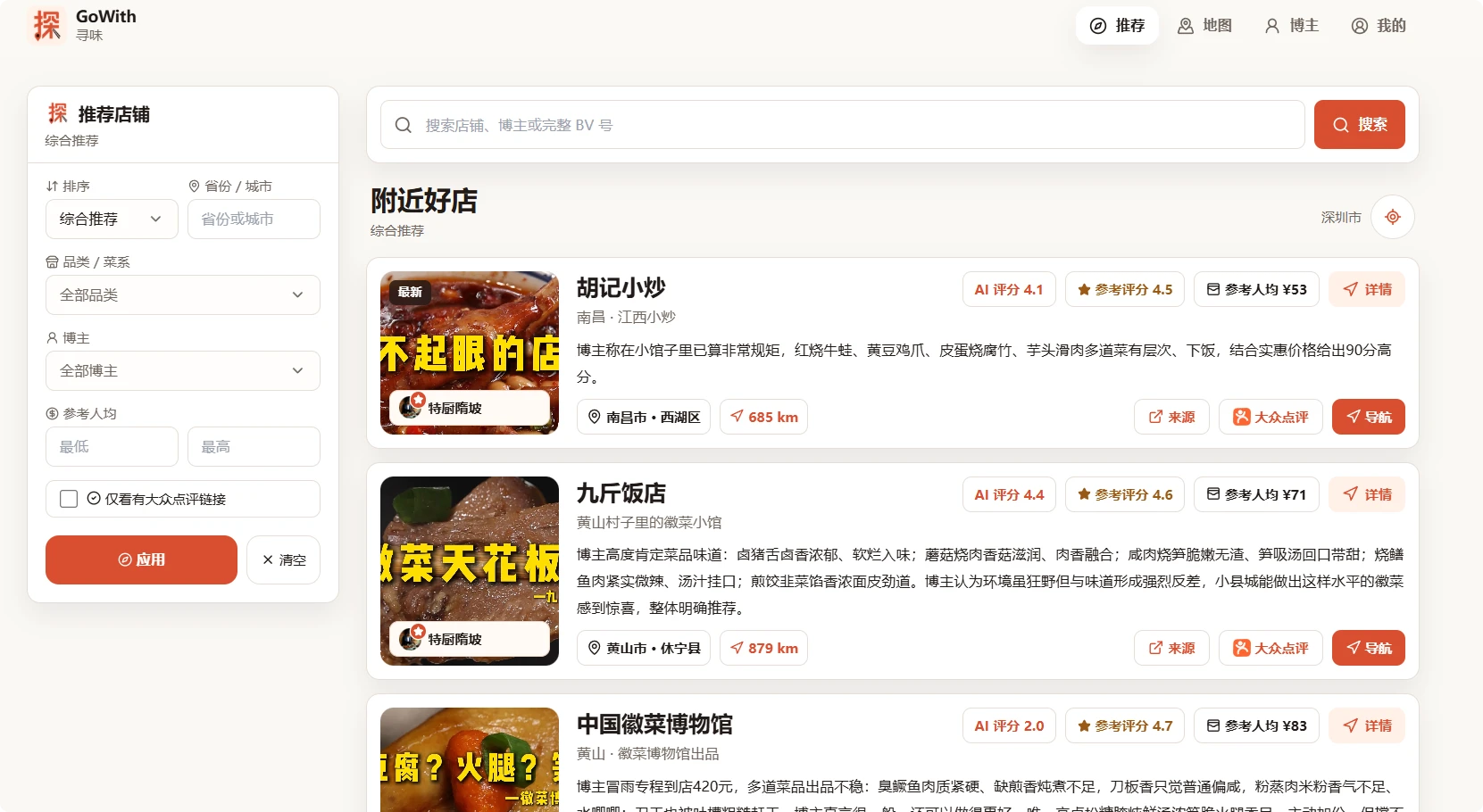This screenshot has height=812, width=1483.
Task: Open 大众点评 link for 胡记小炒
Action: 1271,417
